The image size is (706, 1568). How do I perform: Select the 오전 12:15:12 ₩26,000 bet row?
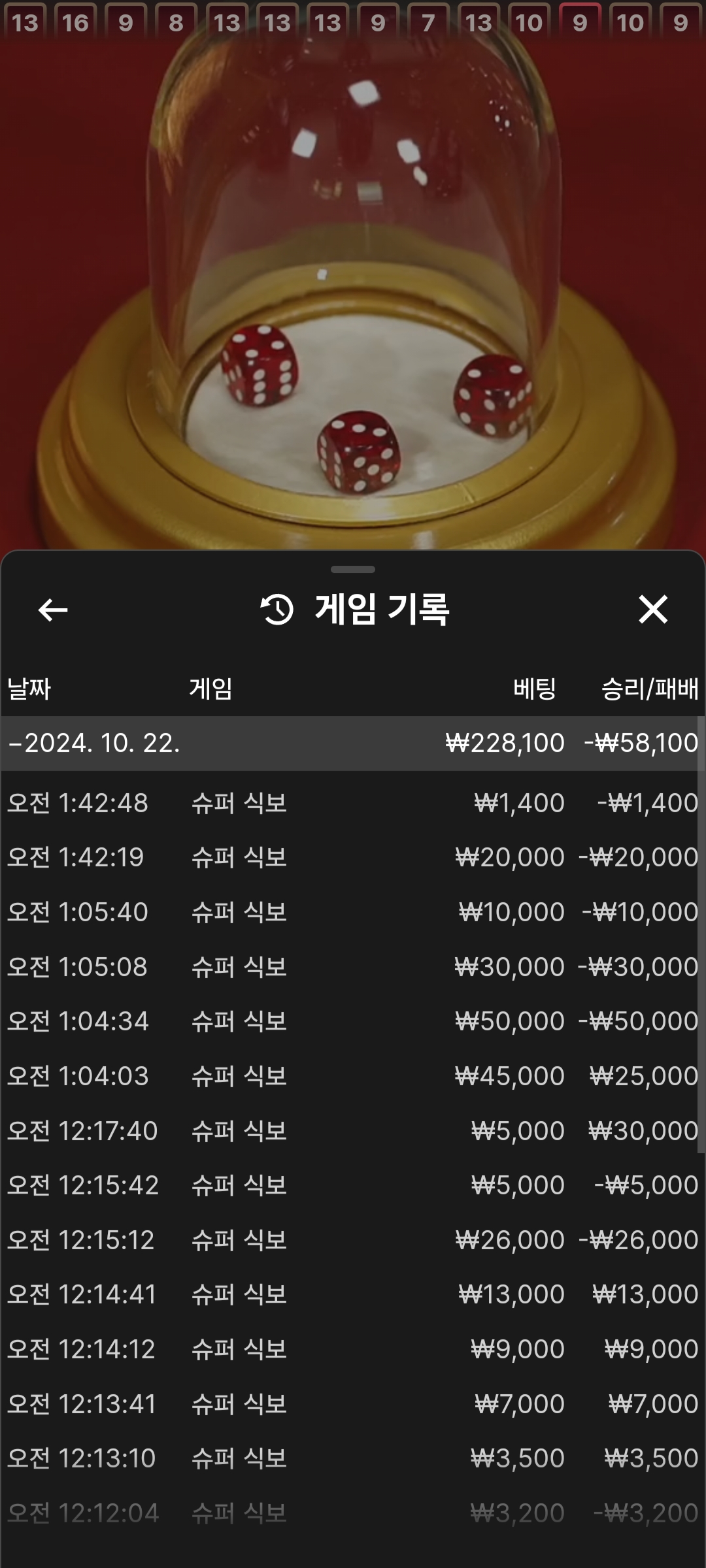[353, 1240]
